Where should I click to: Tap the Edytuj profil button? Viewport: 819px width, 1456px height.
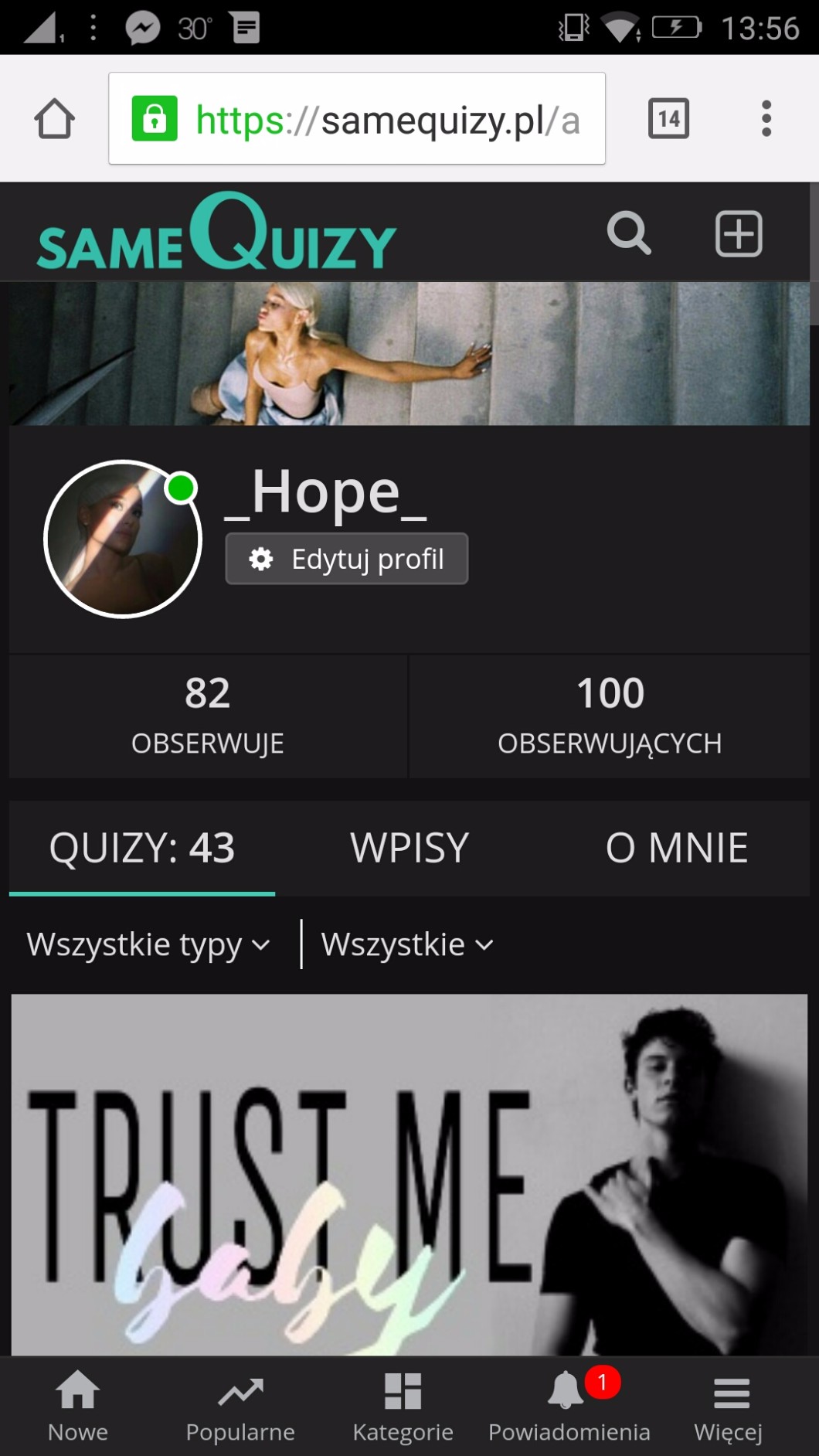347,559
